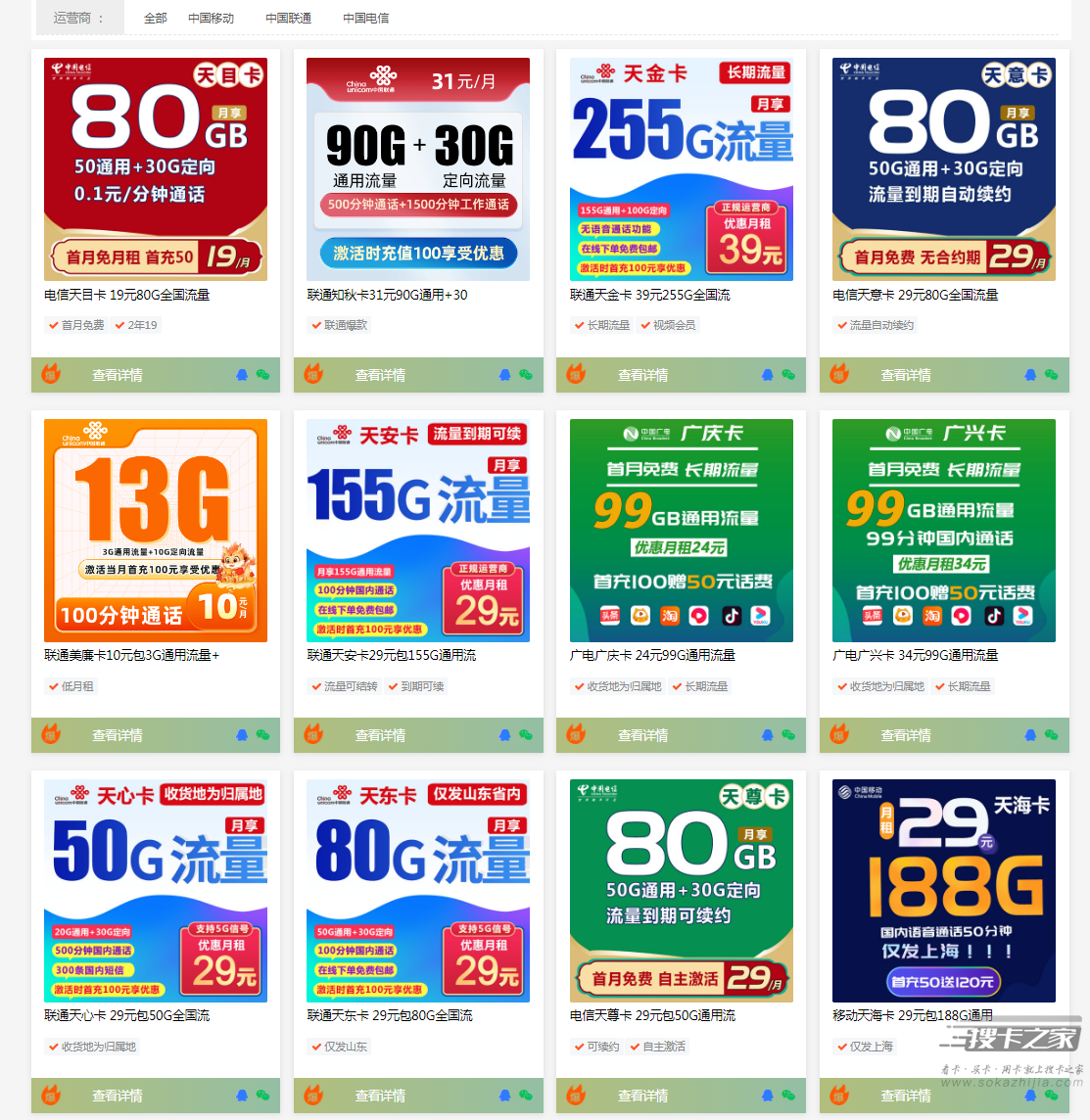Viewport: 1090px width, 1120px height.
Task: Open the 联通天金卡 39元255G card image
Action: (681, 169)
